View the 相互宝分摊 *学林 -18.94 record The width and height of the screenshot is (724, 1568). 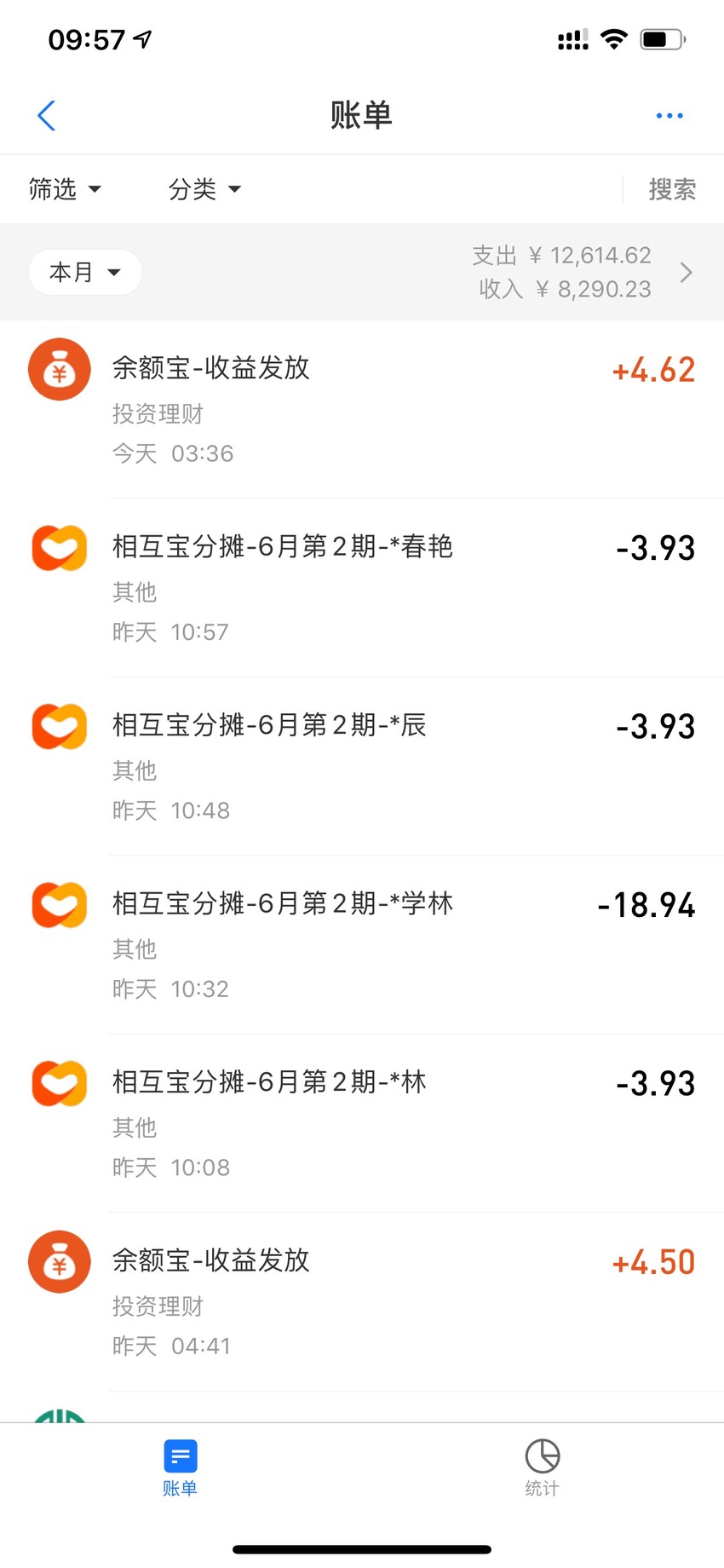362,945
